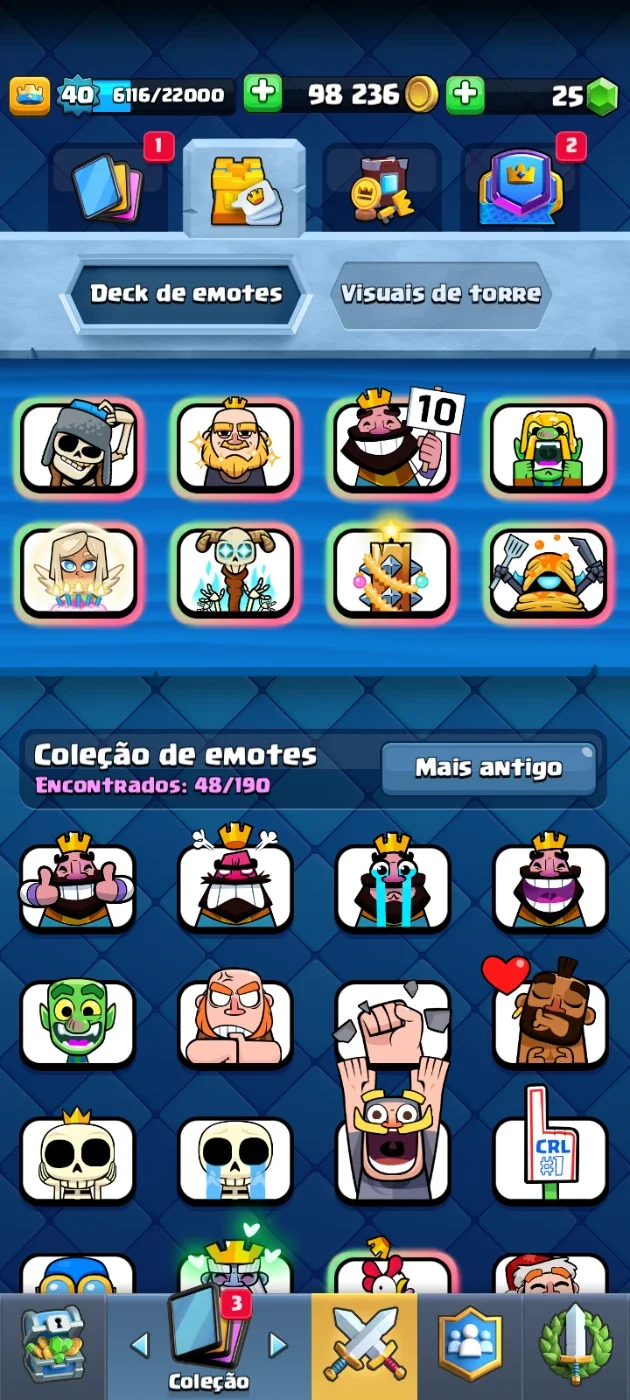The height and width of the screenshot is (1400, 630).
Task: Tap the green plus to buy gems
Action: 465,95
